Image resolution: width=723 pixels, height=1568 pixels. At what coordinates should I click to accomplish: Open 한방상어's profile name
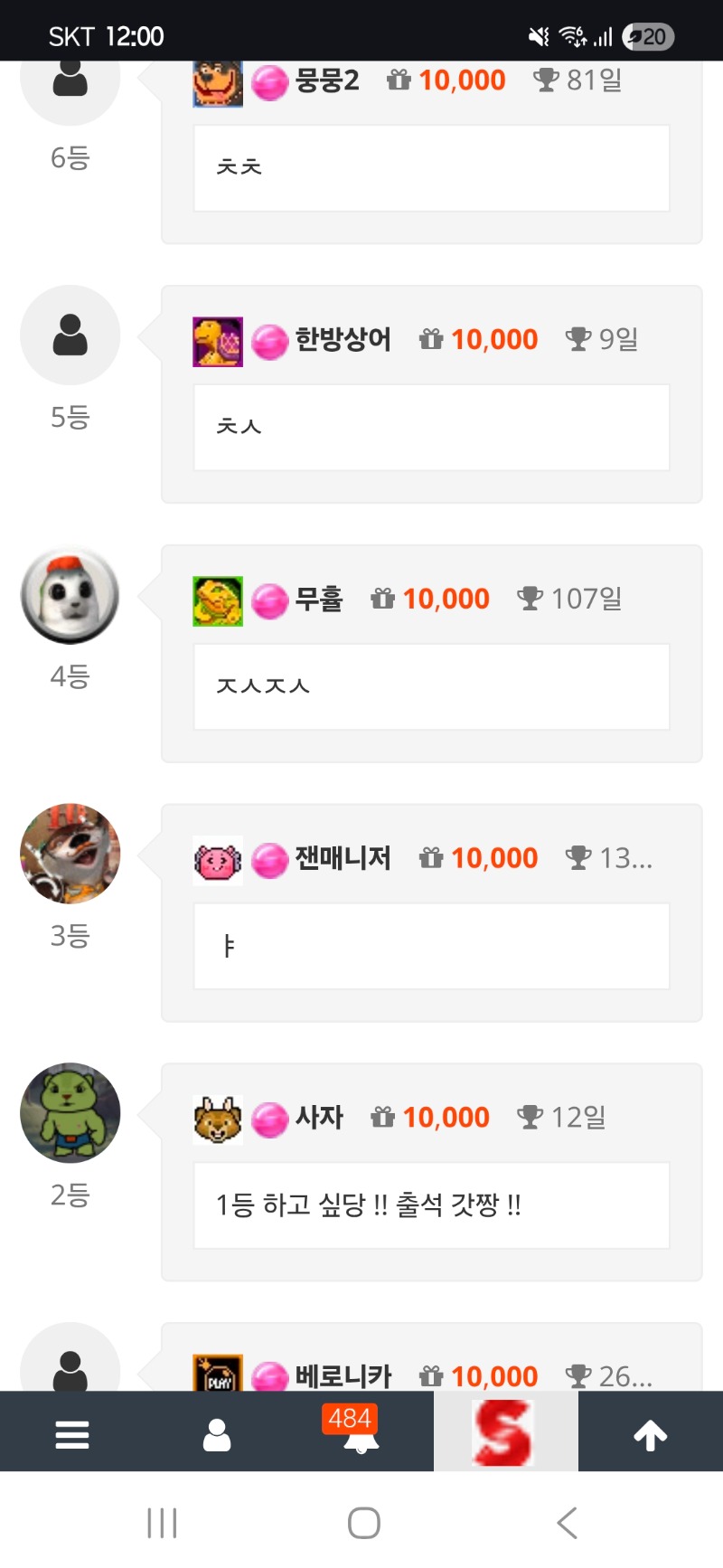(x=343, y=339)
